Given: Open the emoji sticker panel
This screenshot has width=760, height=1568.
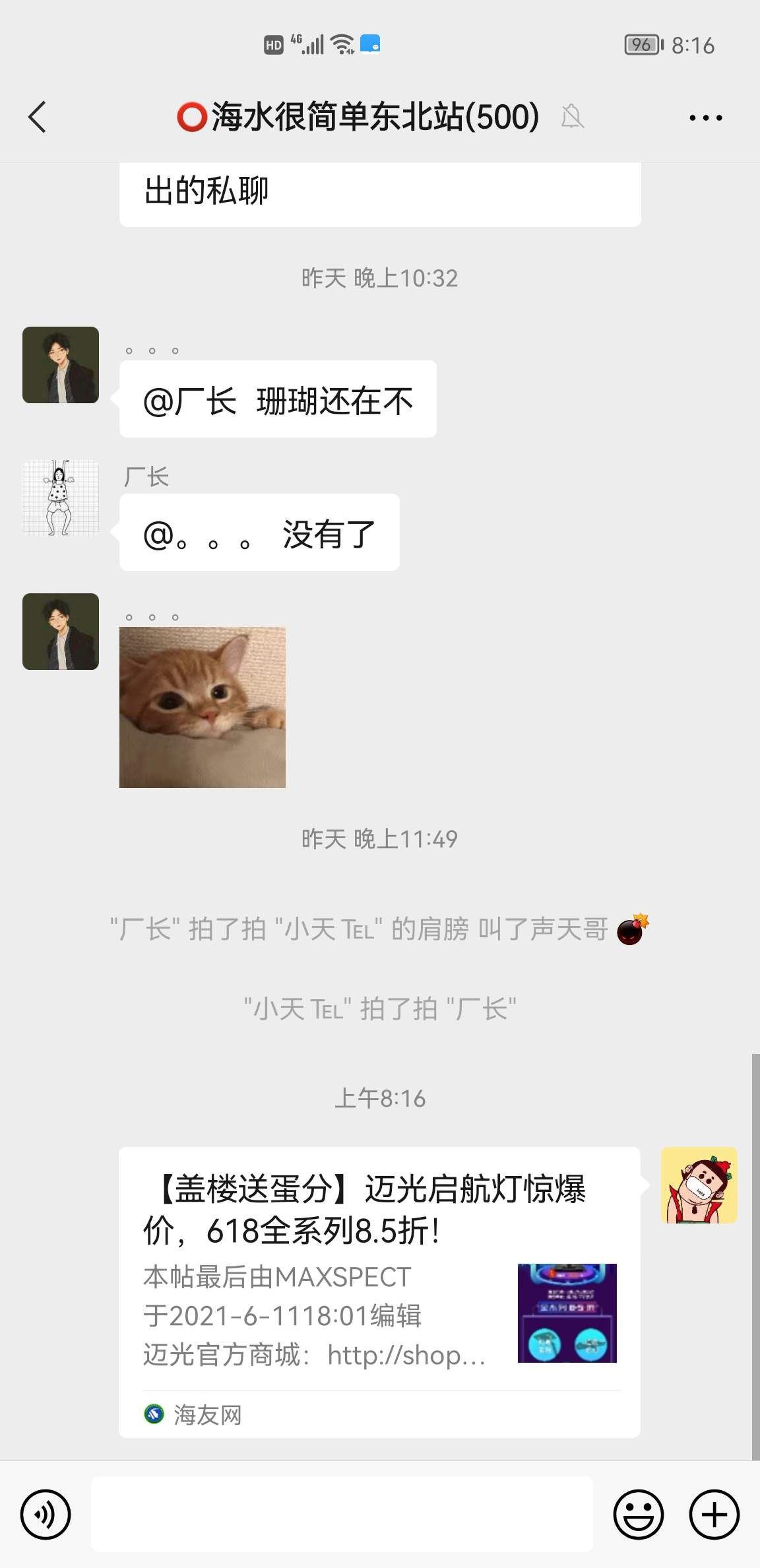Looking at the screenshot, I should point(638,1514).
